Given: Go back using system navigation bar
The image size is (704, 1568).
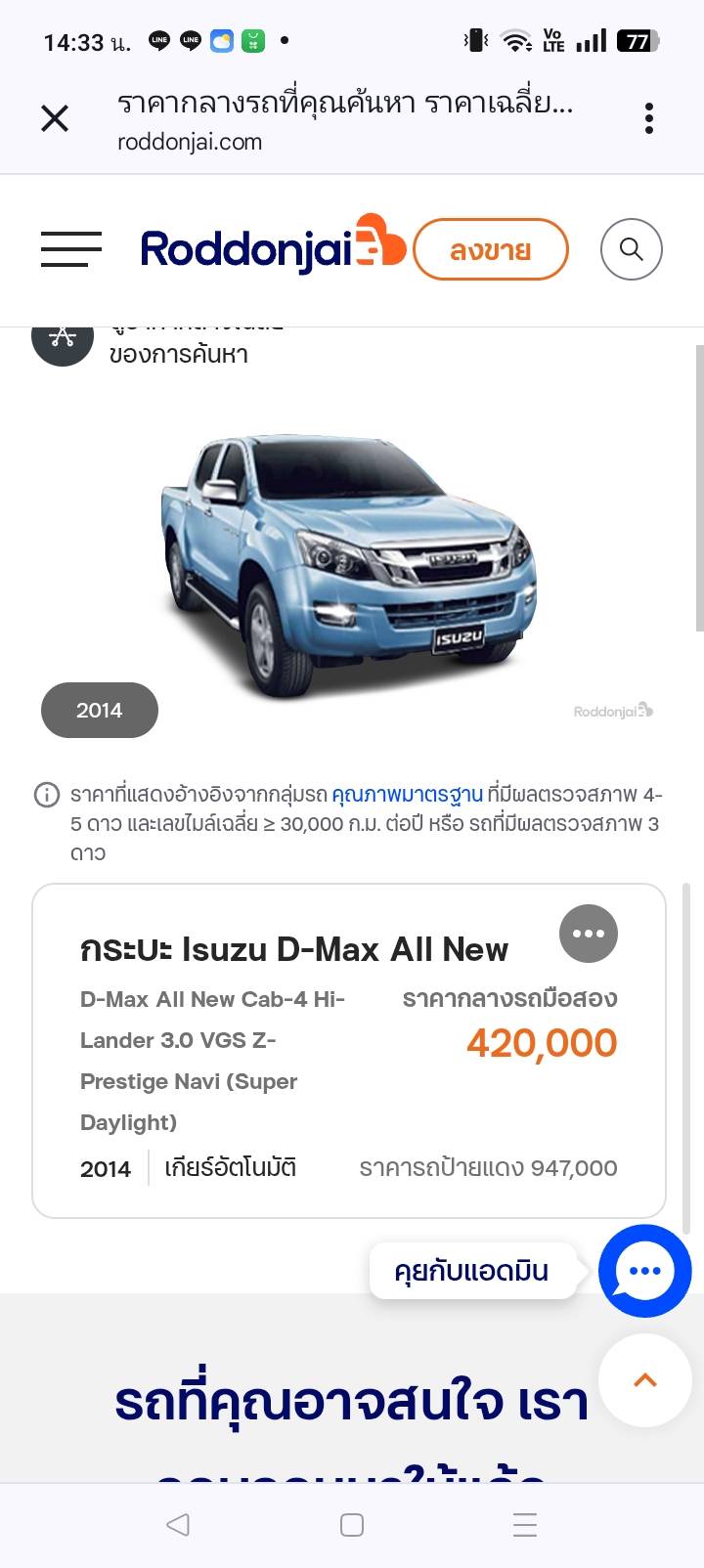Looking at the screenshot, I should tap(178, 1524).
